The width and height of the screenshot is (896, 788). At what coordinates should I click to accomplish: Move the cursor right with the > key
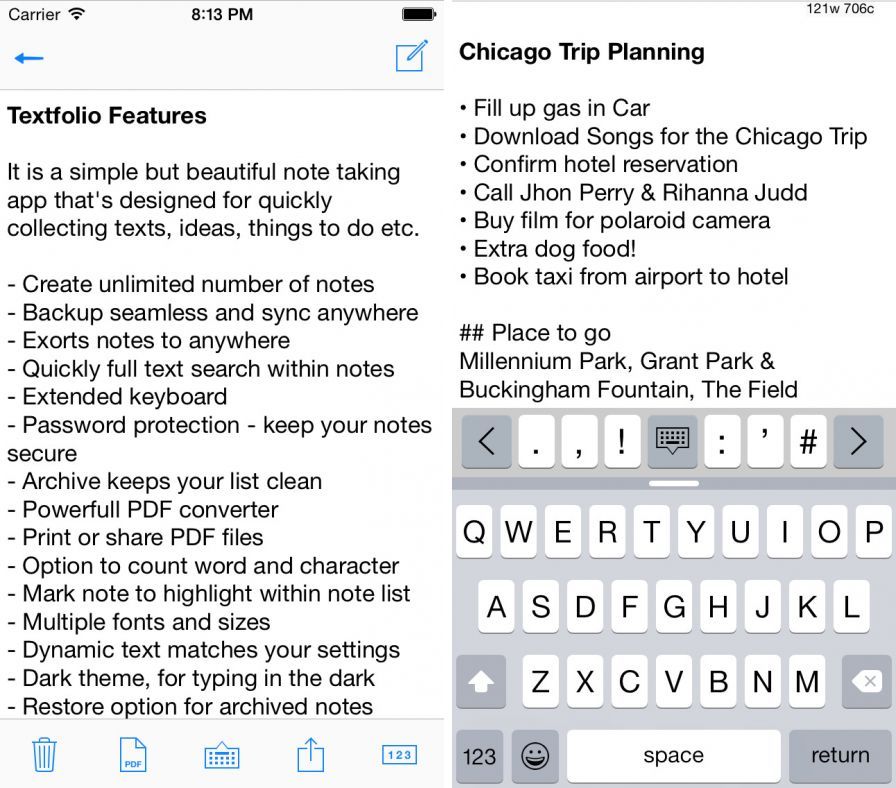coord(858,442)
